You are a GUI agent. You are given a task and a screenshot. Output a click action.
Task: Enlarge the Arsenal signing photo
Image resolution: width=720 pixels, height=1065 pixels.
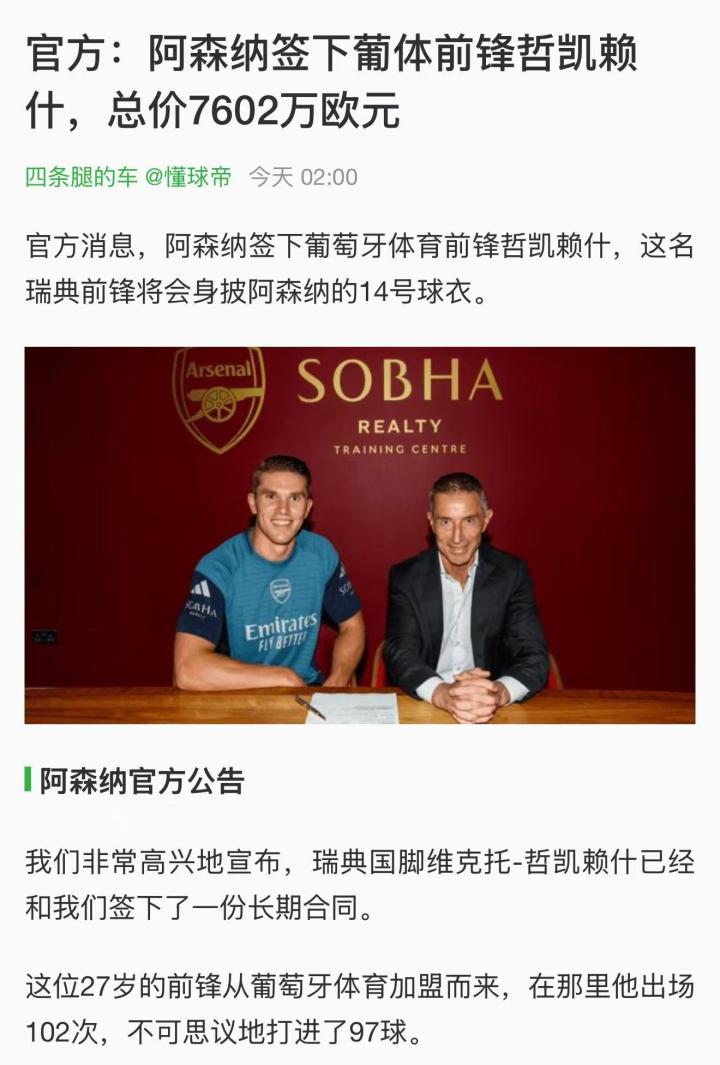coord(360,535)
